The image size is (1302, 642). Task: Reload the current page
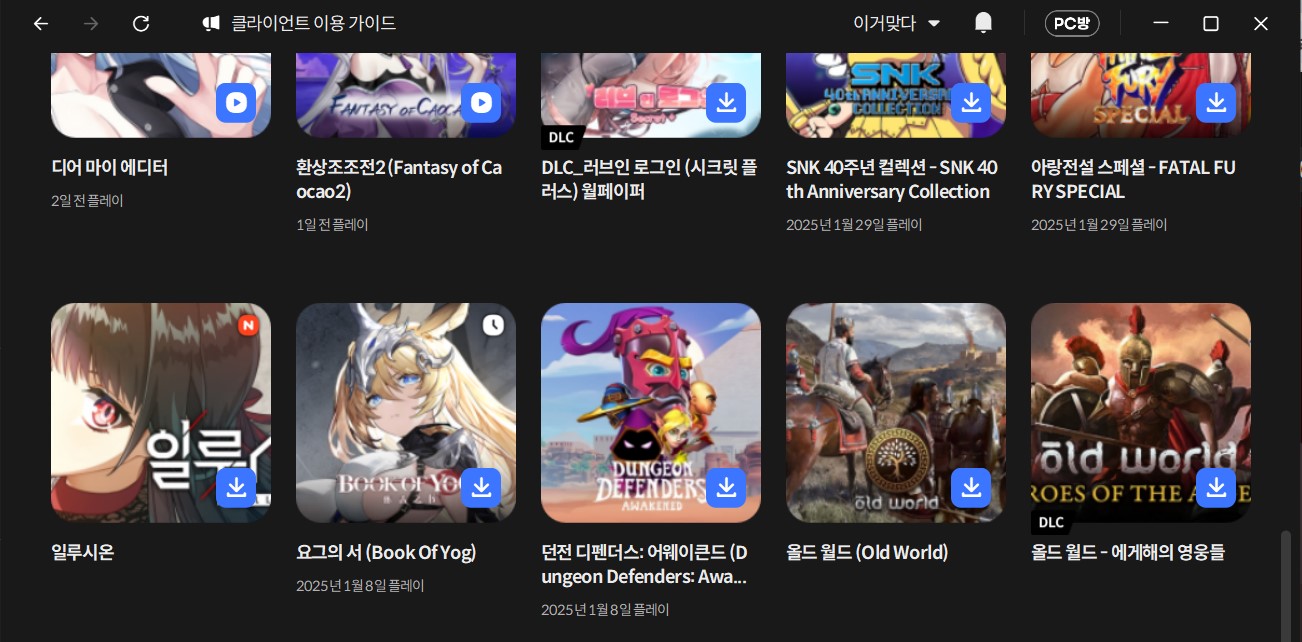[141, 24]
